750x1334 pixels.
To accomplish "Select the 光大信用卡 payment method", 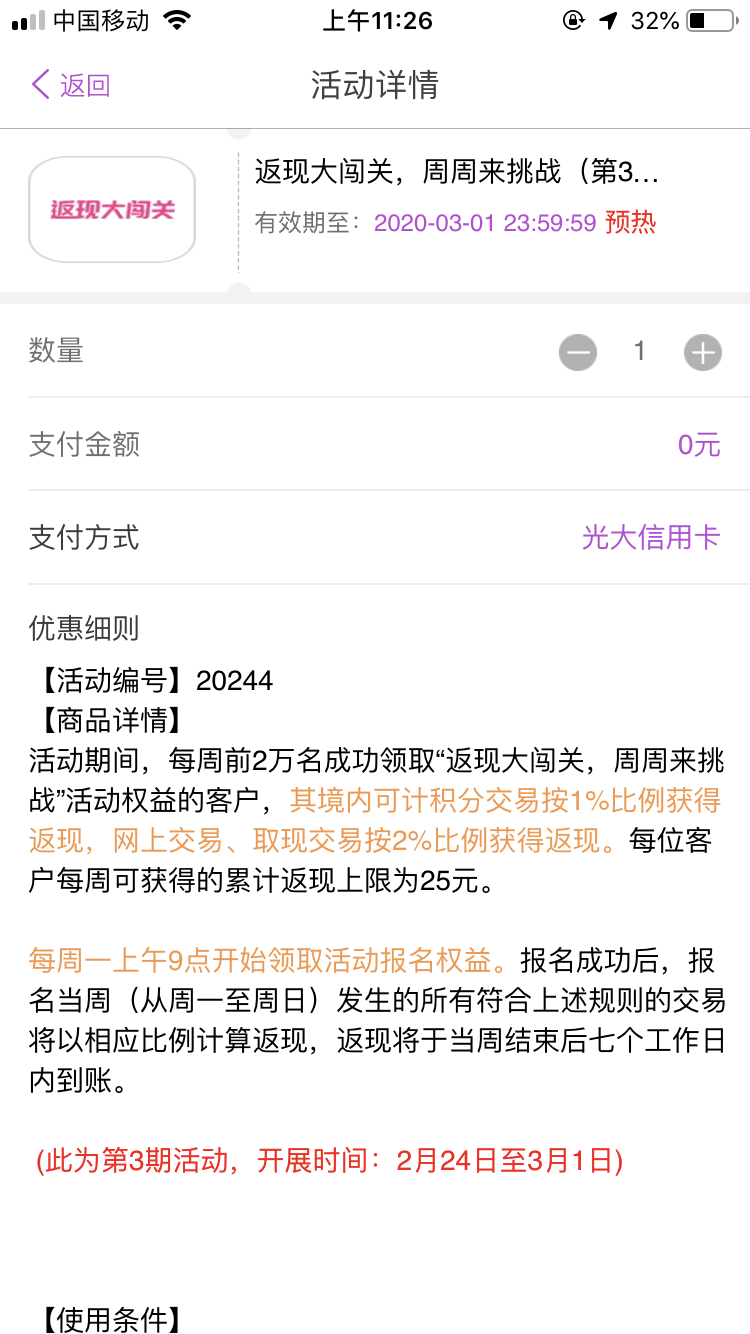I will tap(650, 538).
